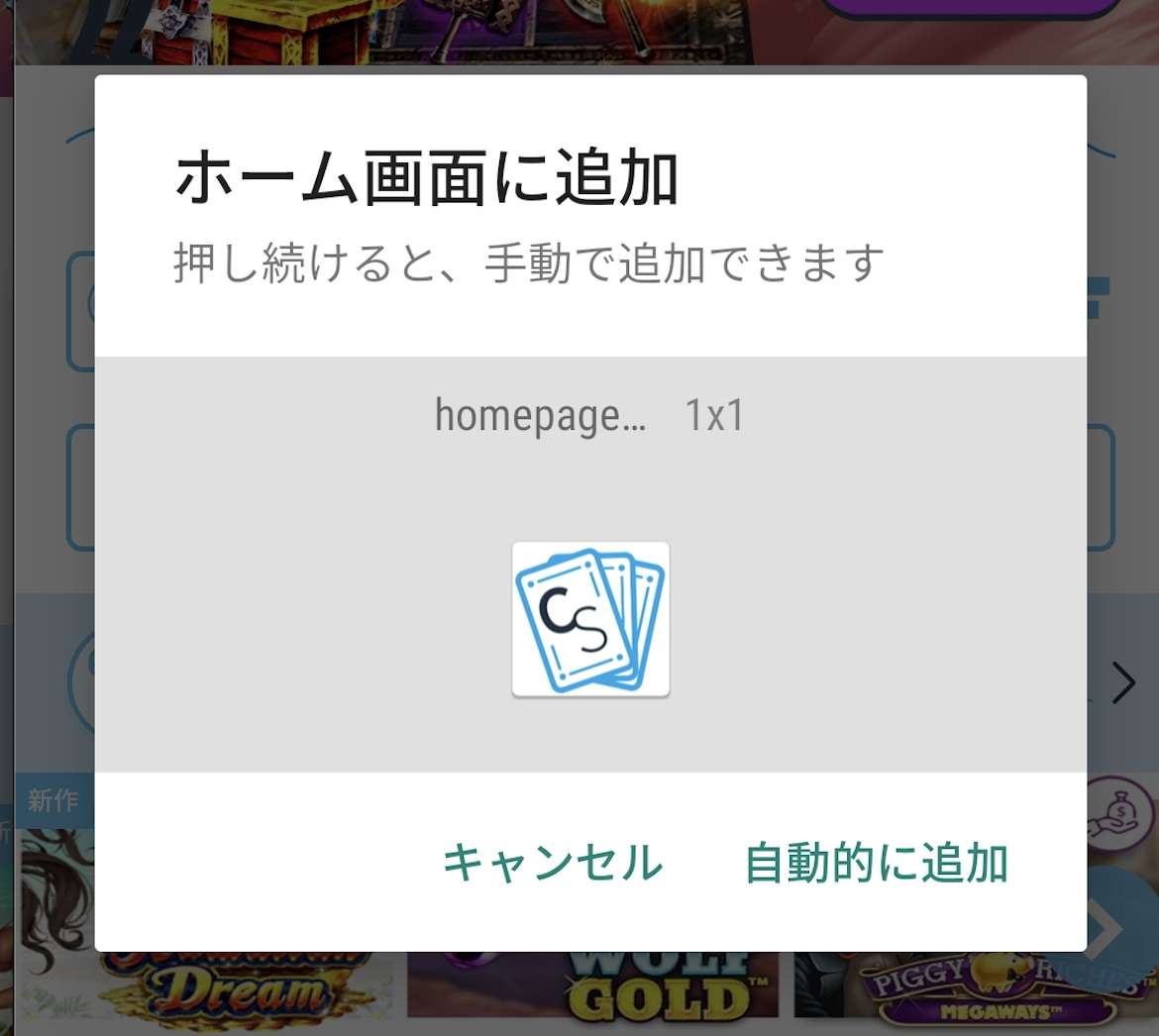This screenshot has width=1159, height=1036.
Task: Tap キャンセル to dismiss the dialog
Action: click(552, 863)
